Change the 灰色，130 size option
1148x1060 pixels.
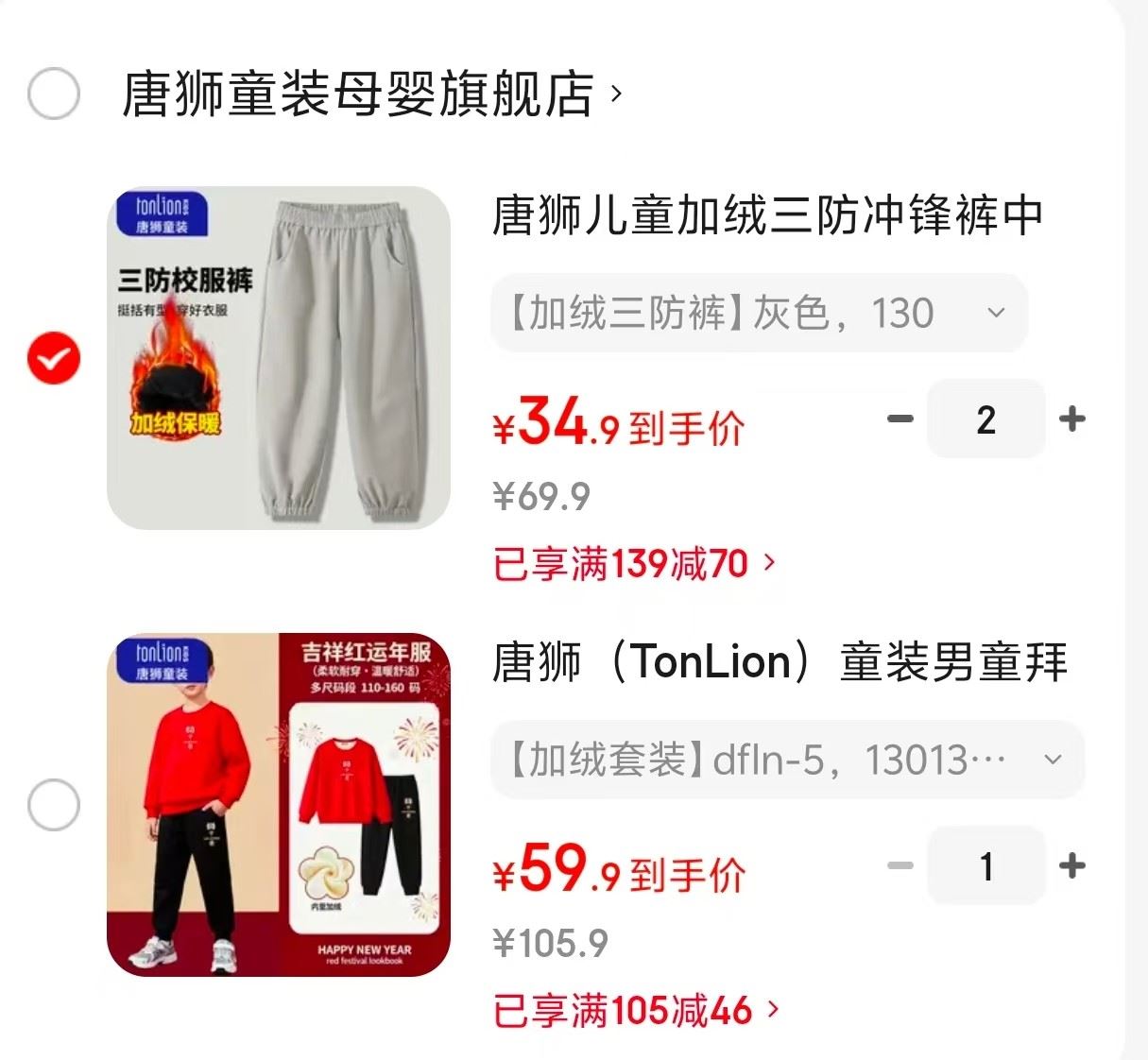759,313
